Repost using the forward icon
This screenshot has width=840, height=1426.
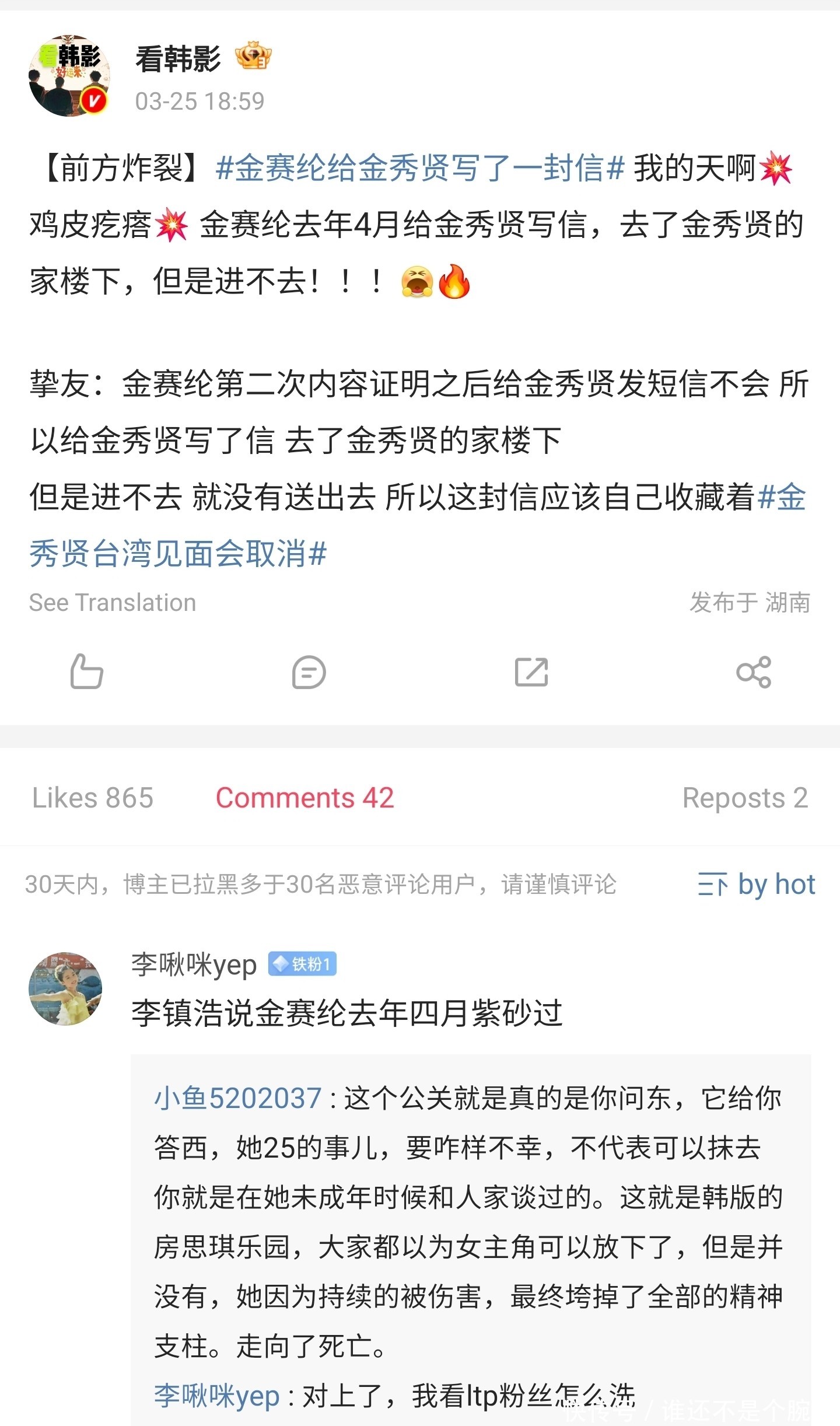click(x=531, y=672)
